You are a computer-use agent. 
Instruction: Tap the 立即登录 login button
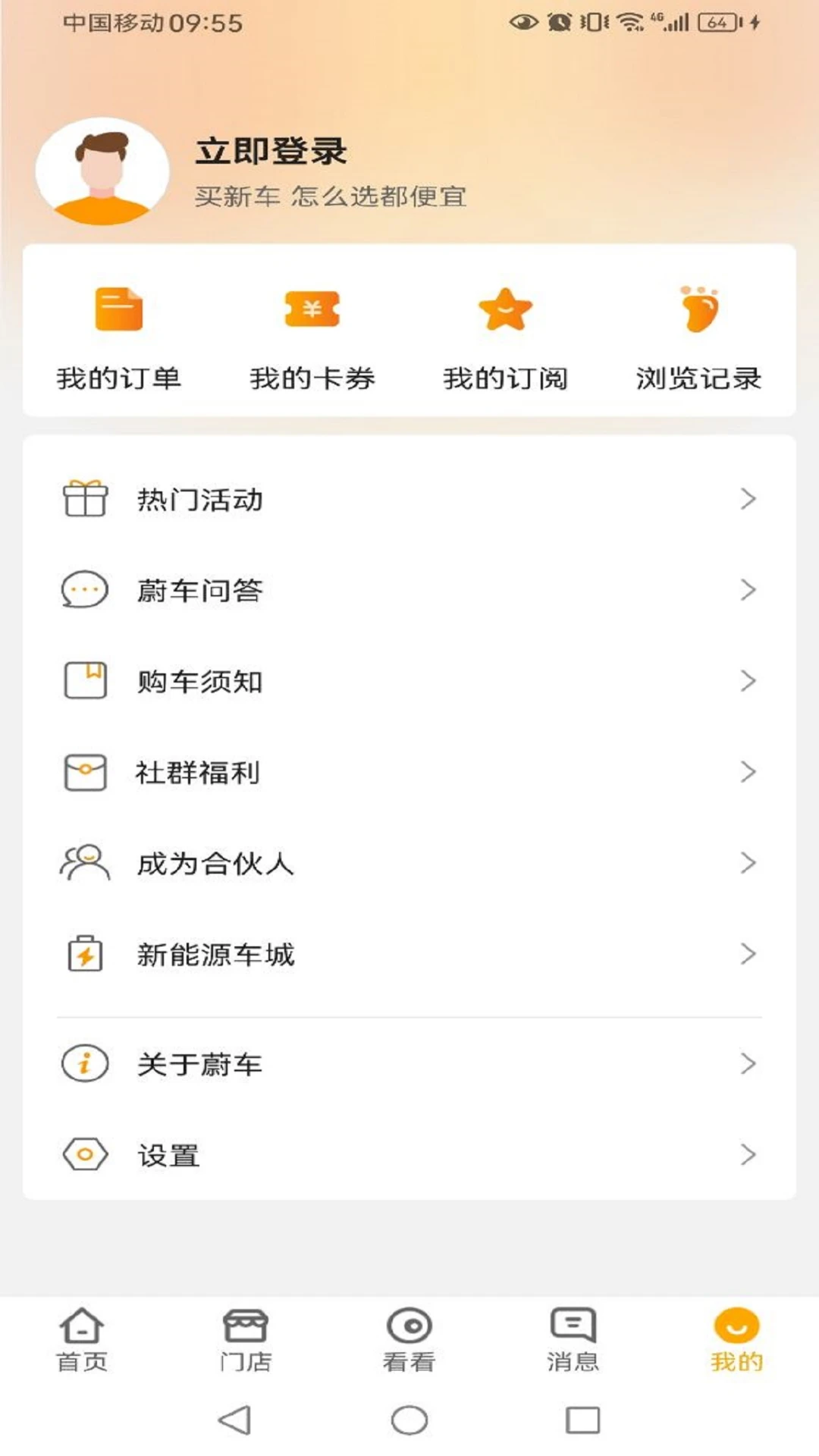pos(271,151)
